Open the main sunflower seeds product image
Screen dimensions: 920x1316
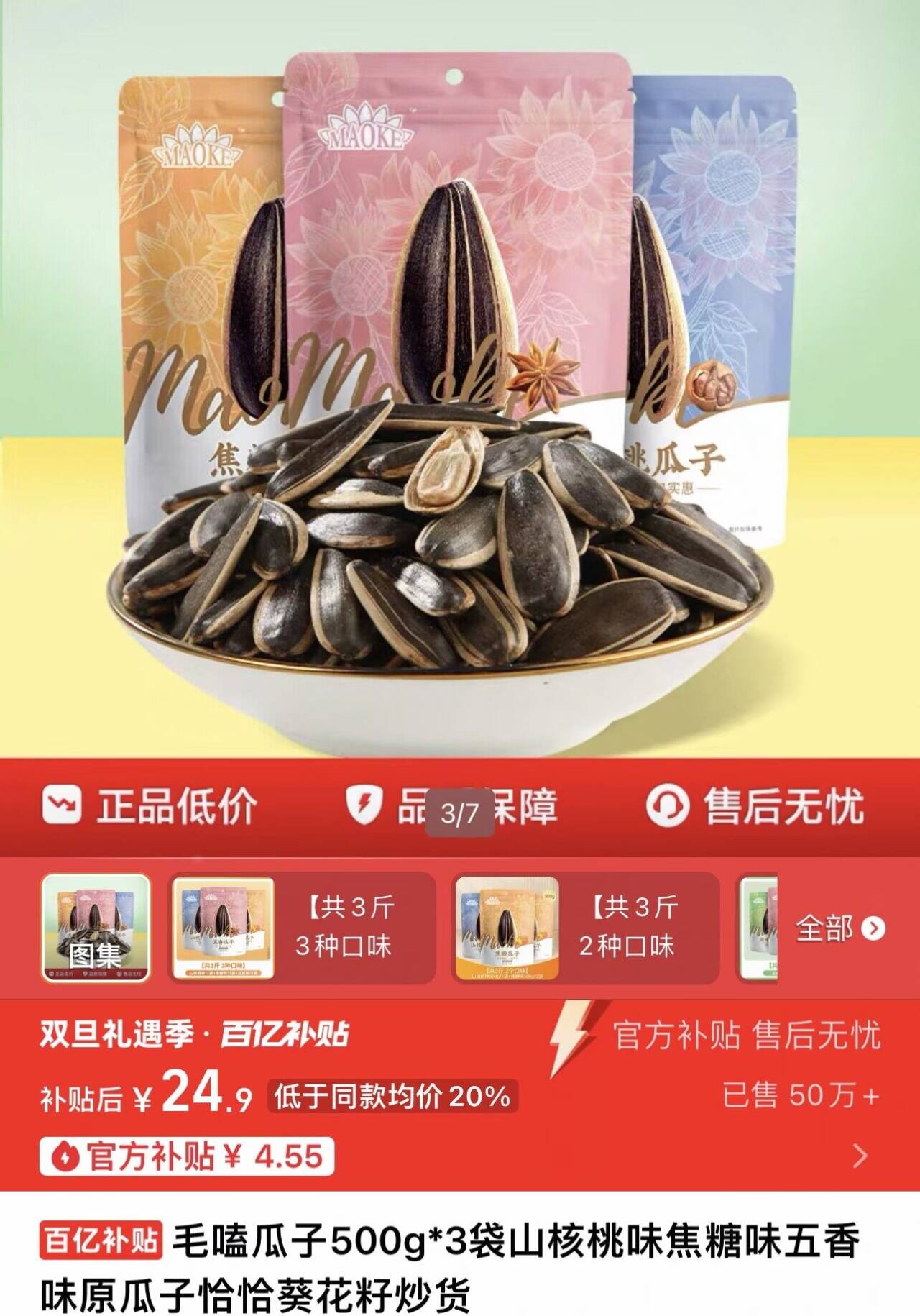coord(460,380)
